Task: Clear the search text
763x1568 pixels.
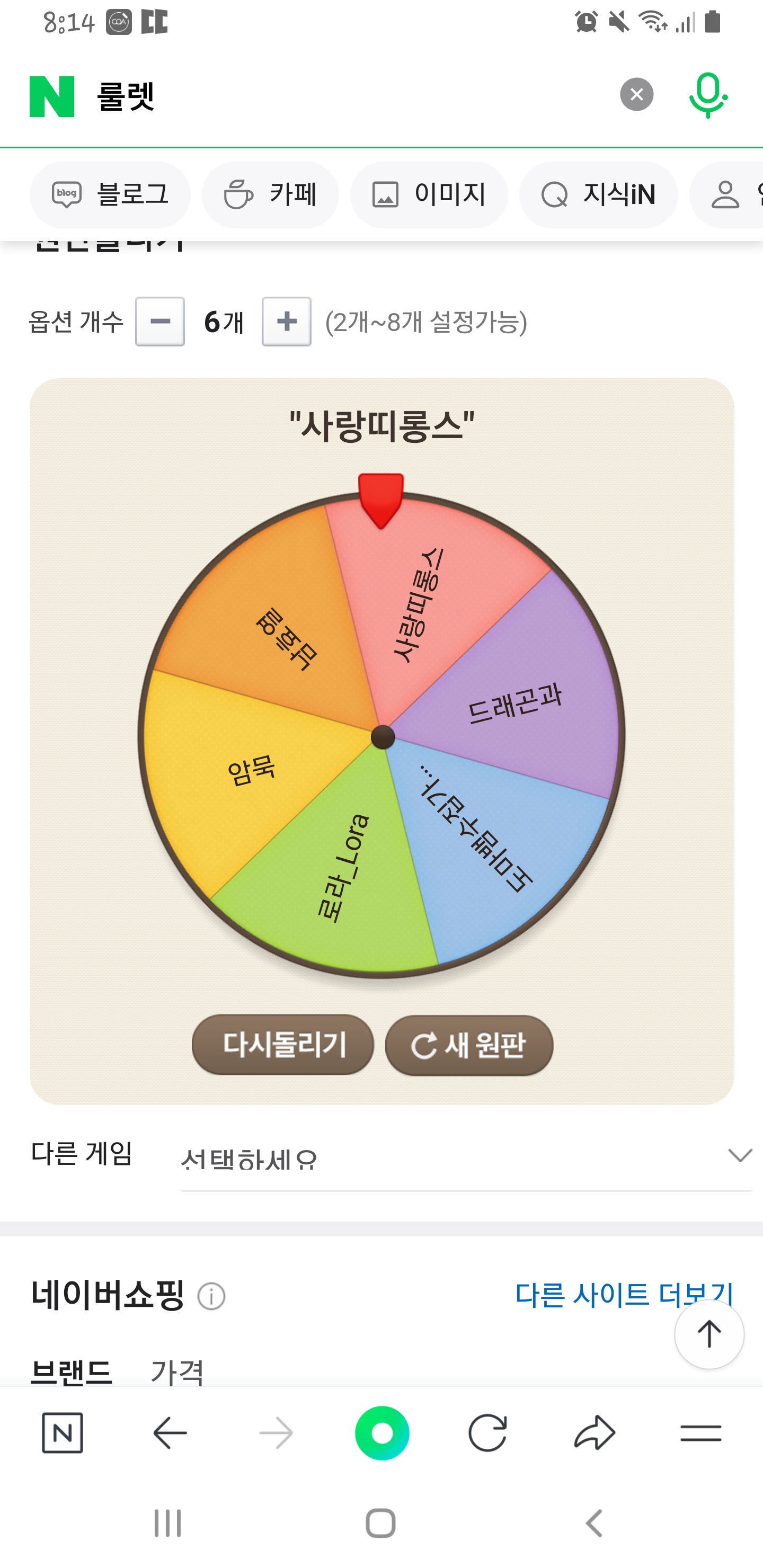Action: [x=636, y=95]
